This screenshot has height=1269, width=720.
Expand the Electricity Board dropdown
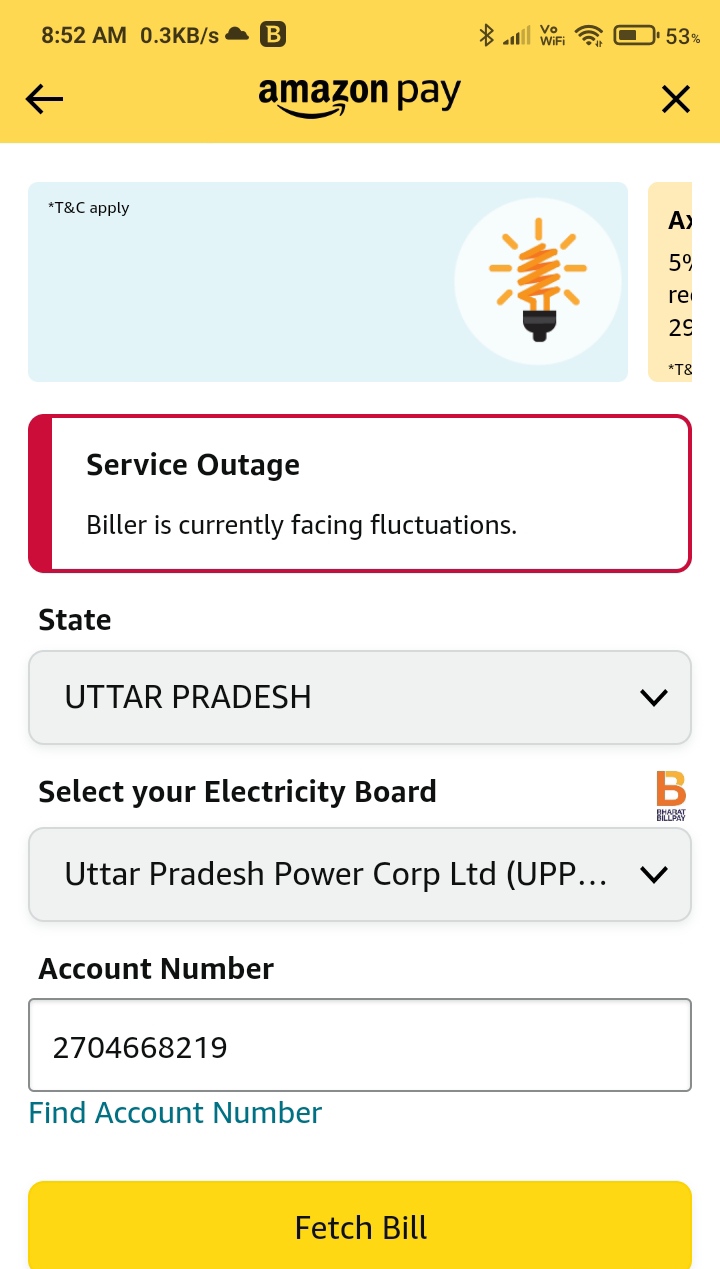coord(360,874)
